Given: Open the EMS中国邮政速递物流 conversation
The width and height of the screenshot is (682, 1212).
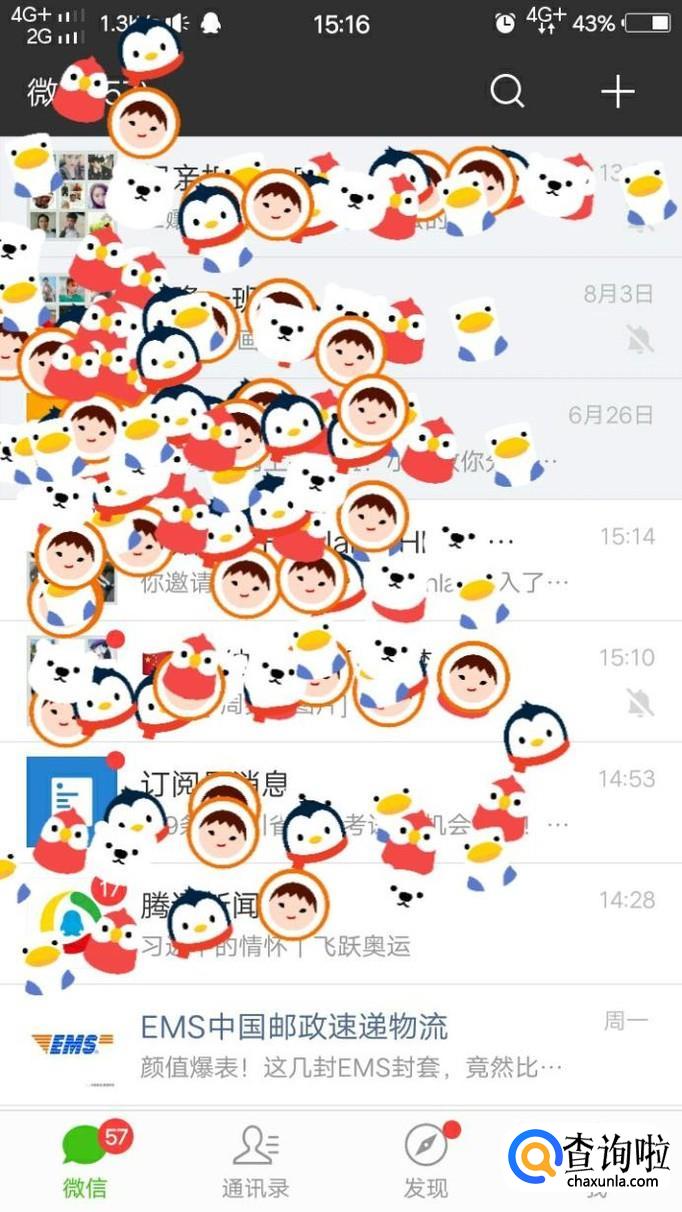Looking at the screenshot, I should pos(341,1045).
